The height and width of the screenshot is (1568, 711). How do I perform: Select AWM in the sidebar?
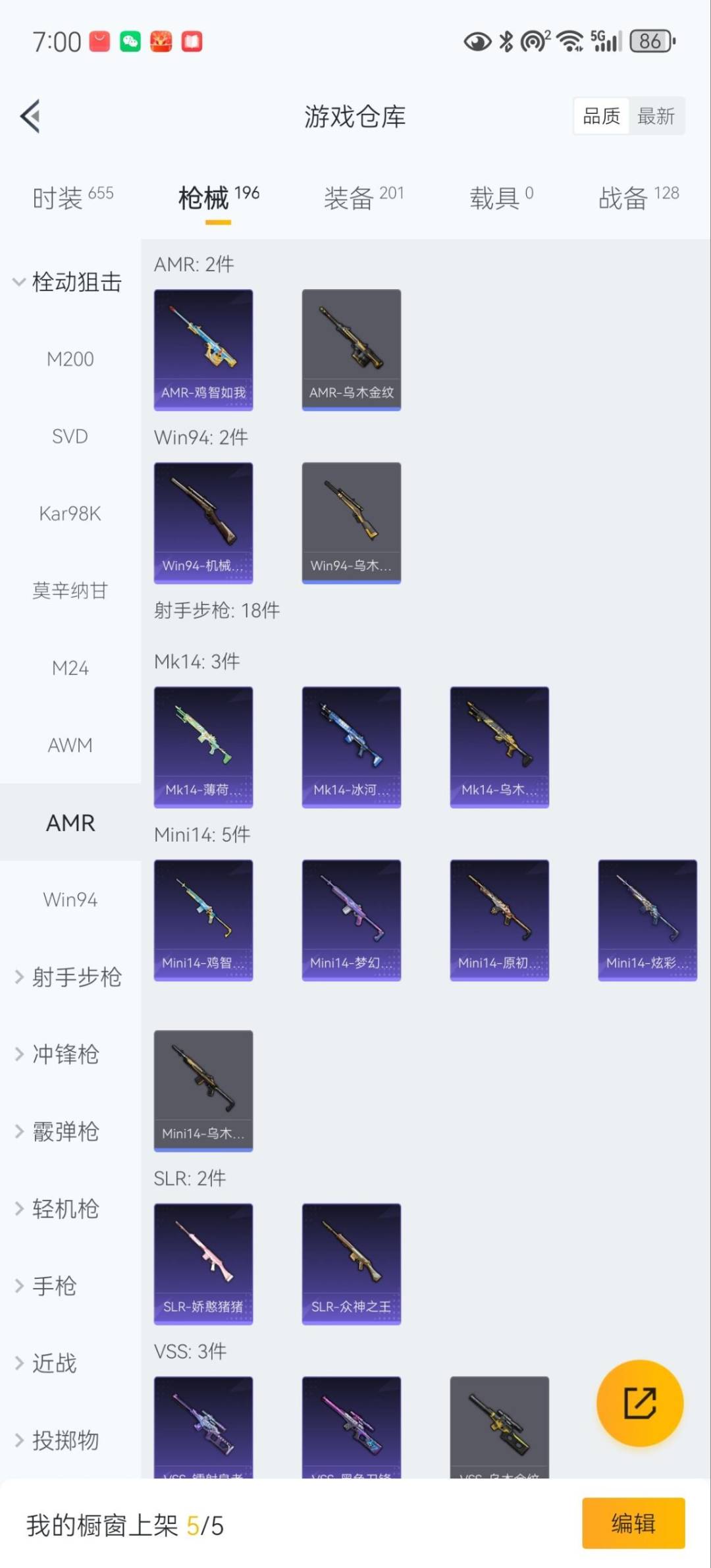click(70, 745)
